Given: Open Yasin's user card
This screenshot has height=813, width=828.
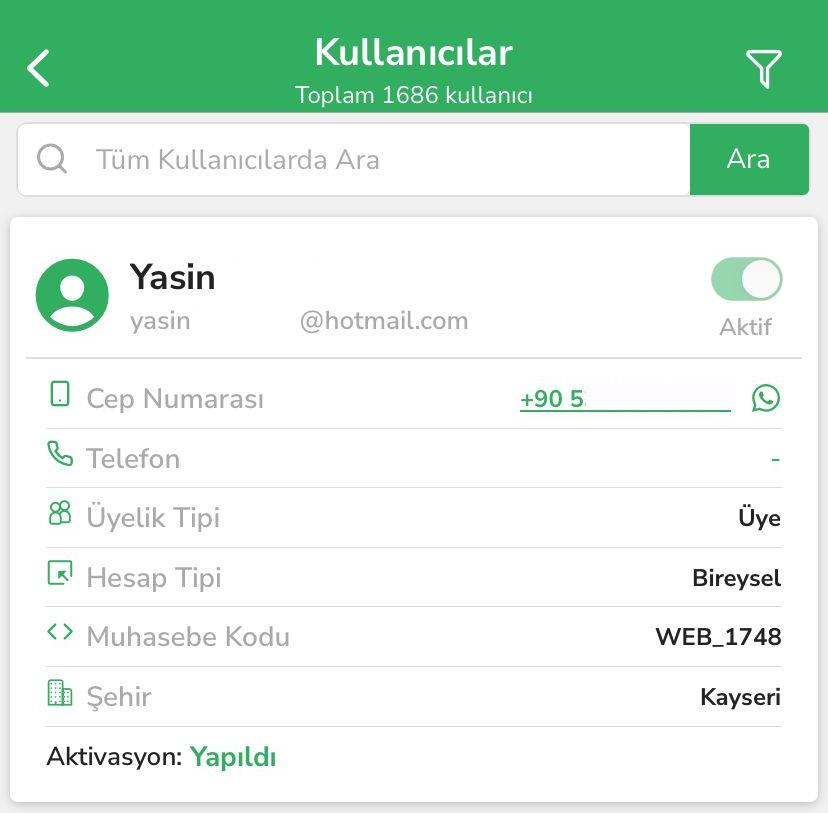Looking at the screenshot, I should tap(172, 278).
